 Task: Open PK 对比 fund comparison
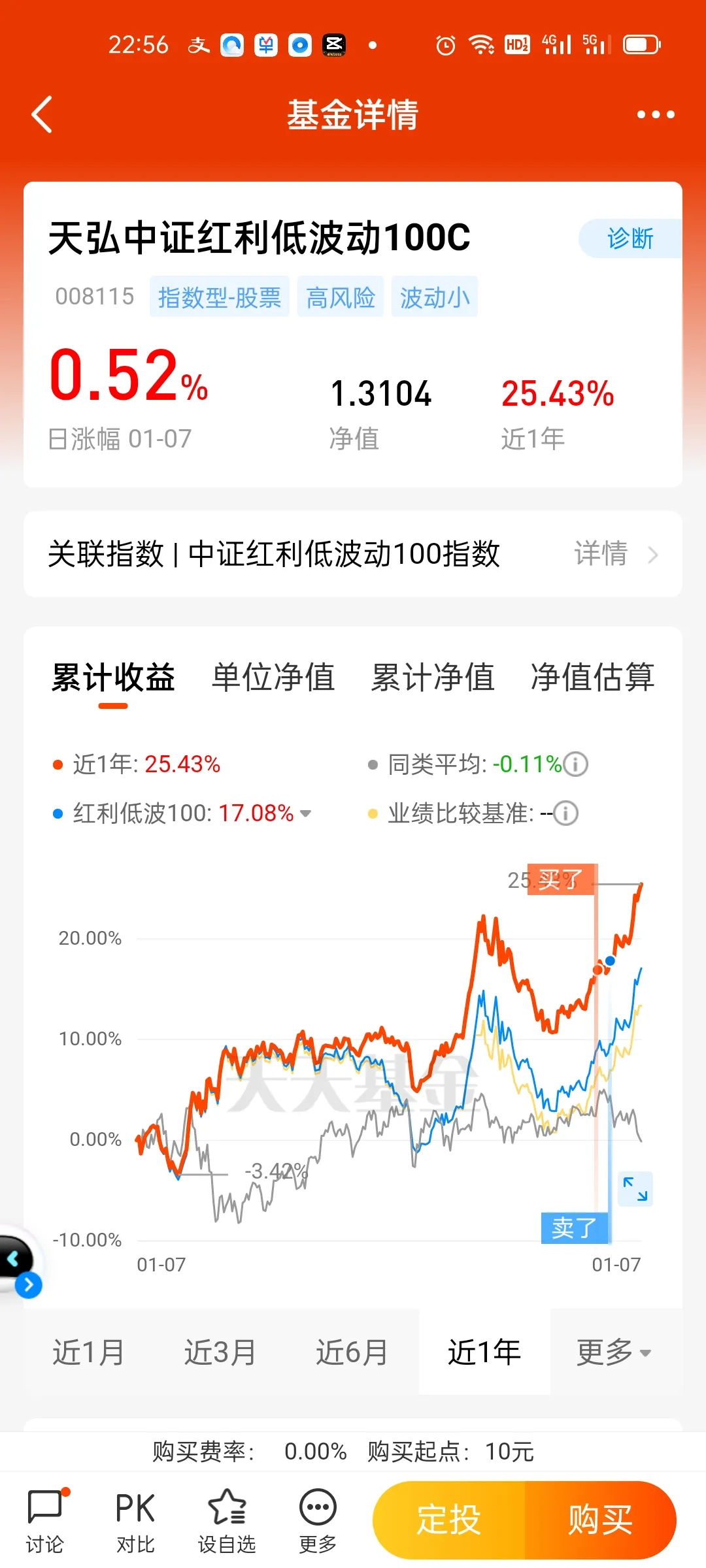135,1521
